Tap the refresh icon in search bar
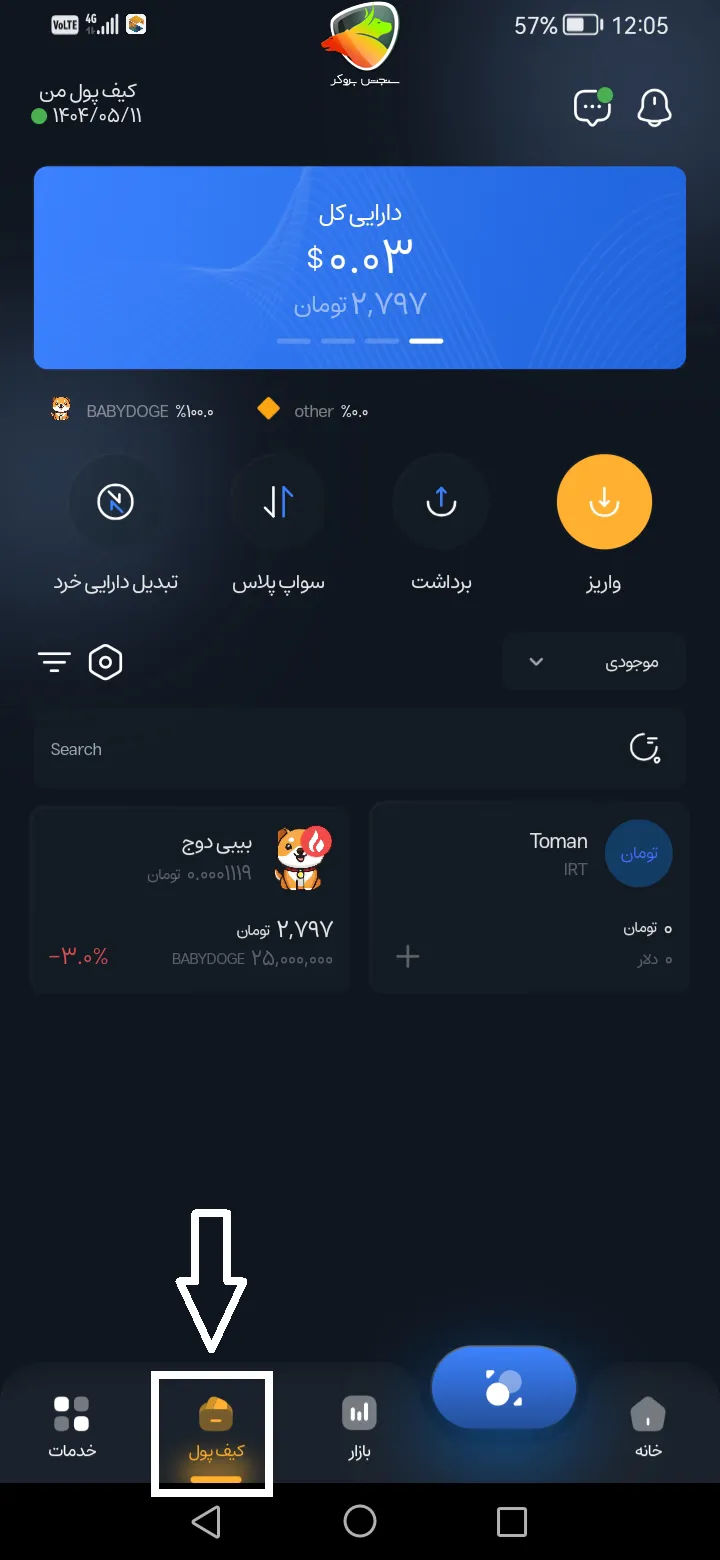The width and height of the screenshot is (720, 1560). [x=645, y=748]
